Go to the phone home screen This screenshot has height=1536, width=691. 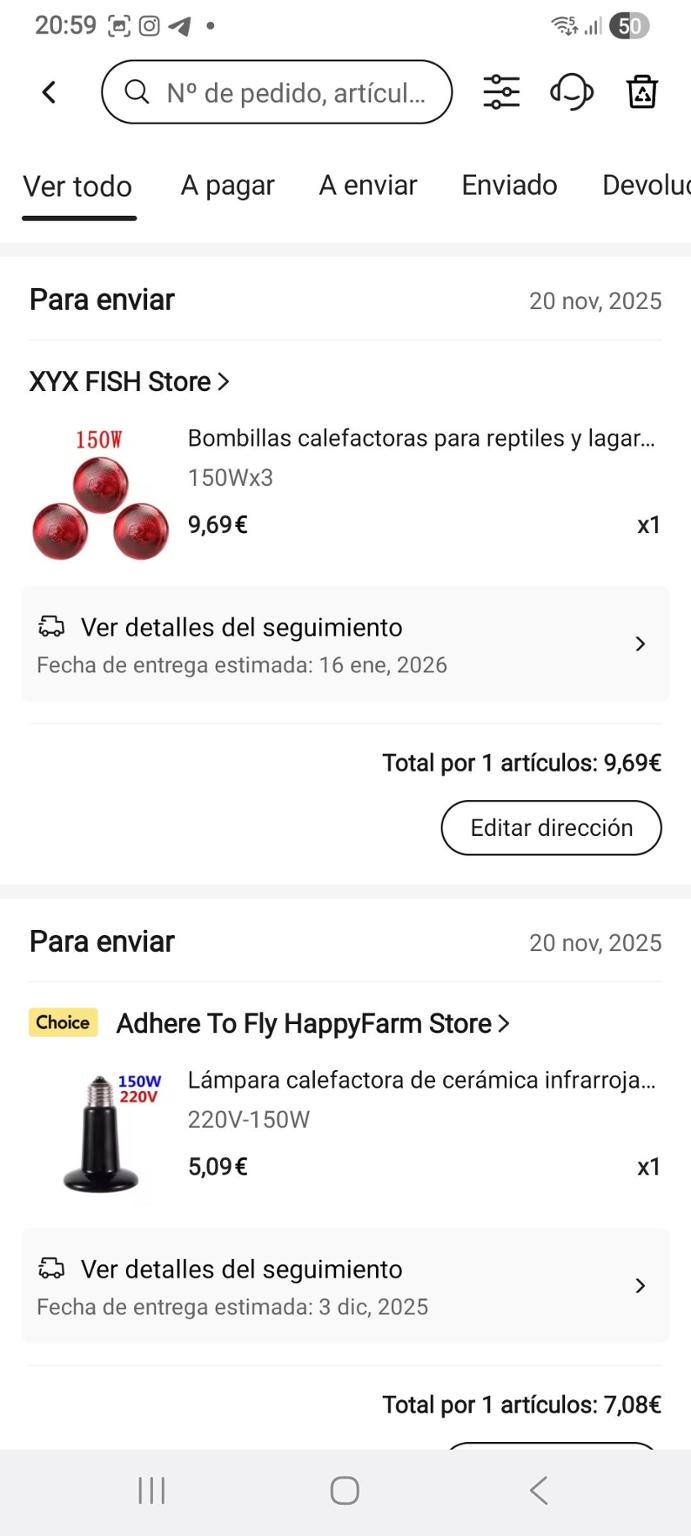coord(345,1491)
